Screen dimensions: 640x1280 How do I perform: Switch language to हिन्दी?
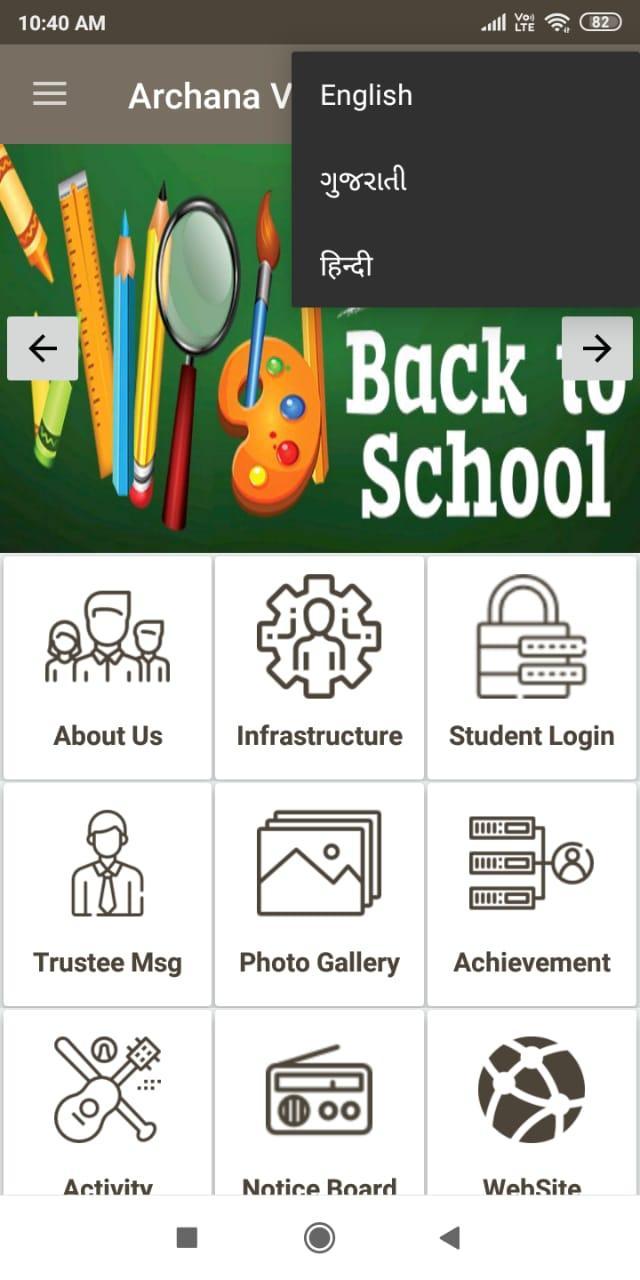pyautogui.click(x=346, y=266)
